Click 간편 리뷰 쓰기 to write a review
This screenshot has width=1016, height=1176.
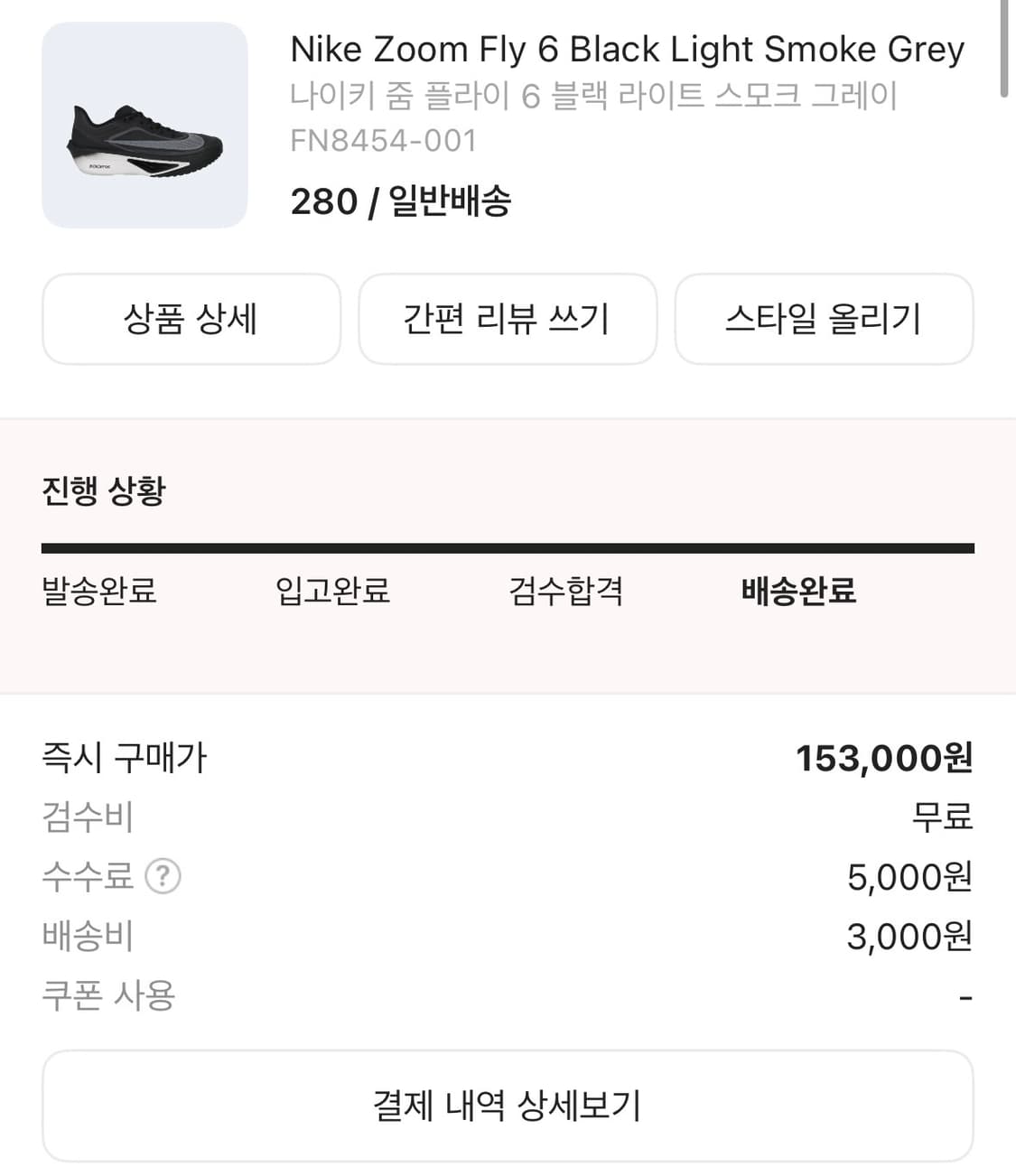[508, 320]
